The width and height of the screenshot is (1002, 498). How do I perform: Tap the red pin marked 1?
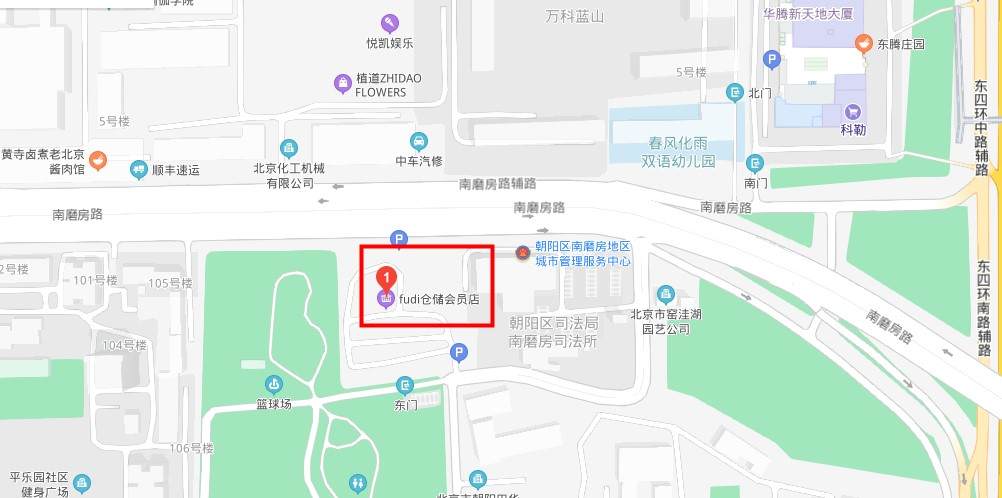click(386, 277)
